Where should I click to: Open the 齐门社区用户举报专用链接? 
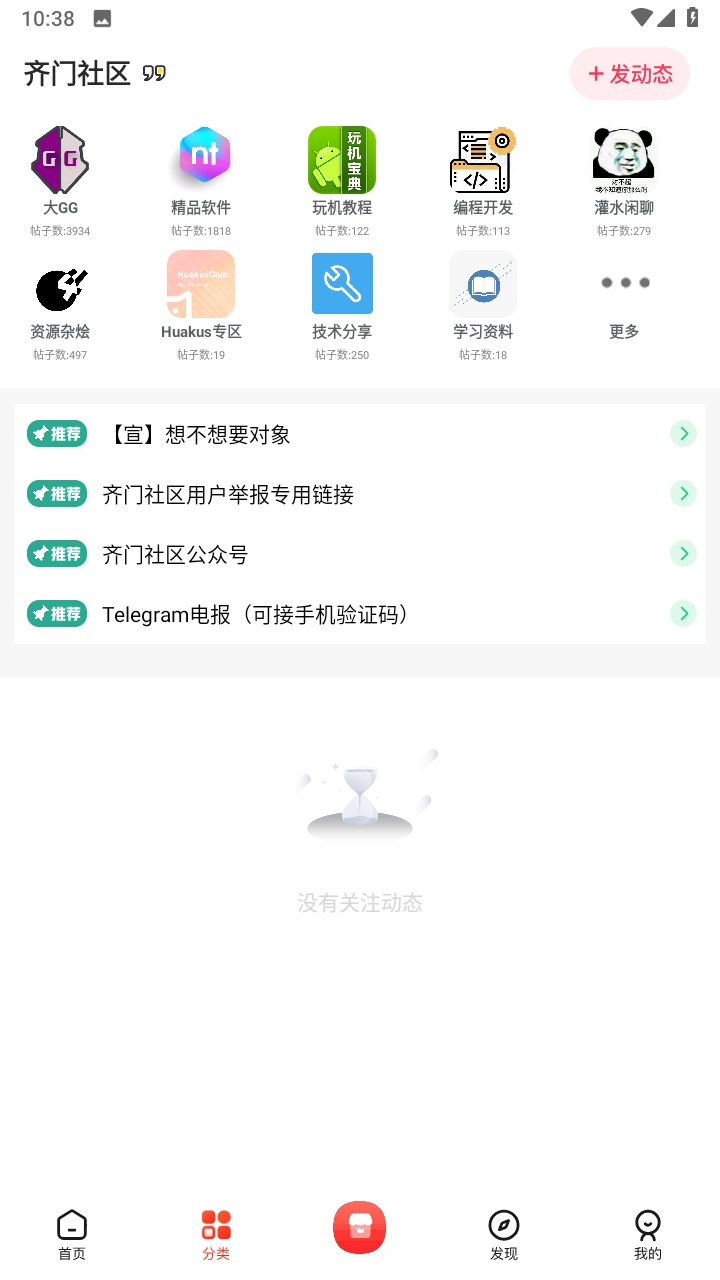point(360,493)
